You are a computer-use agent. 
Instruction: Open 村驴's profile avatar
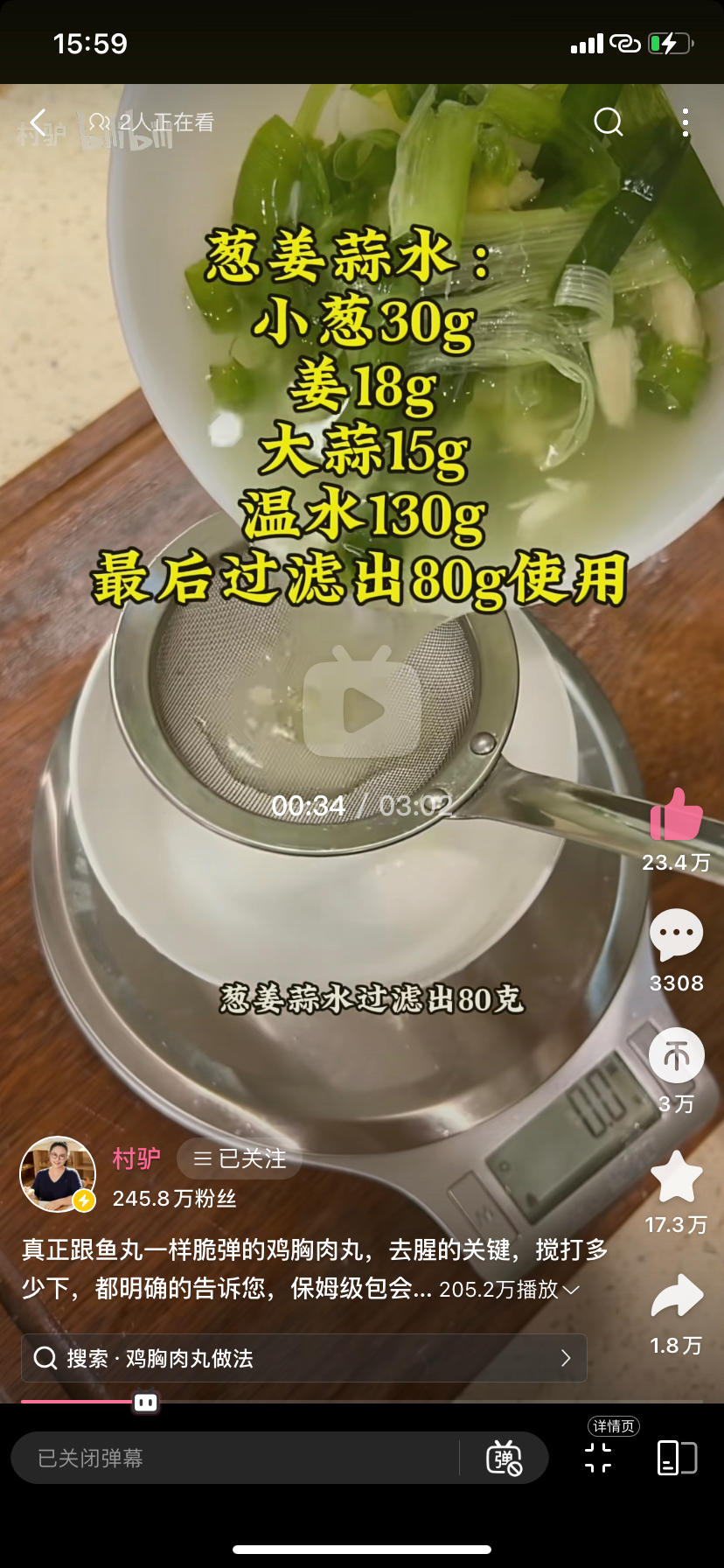click(58, 1174)
